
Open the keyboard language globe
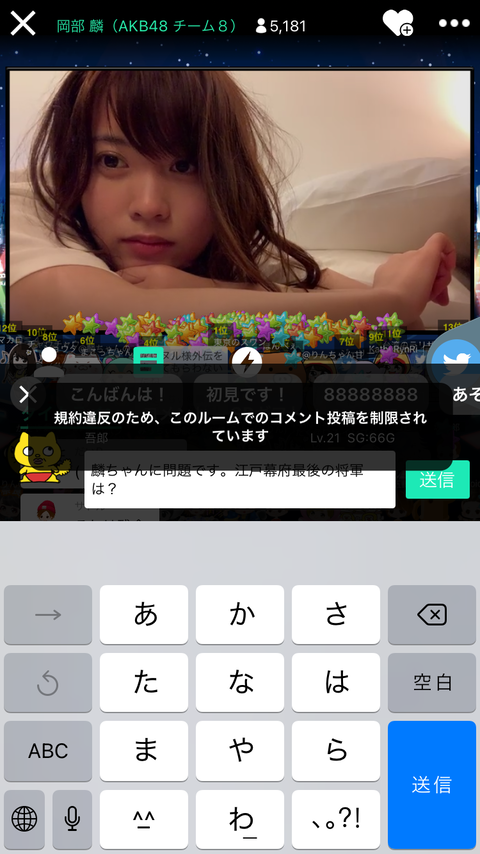(x=25, y=819)
